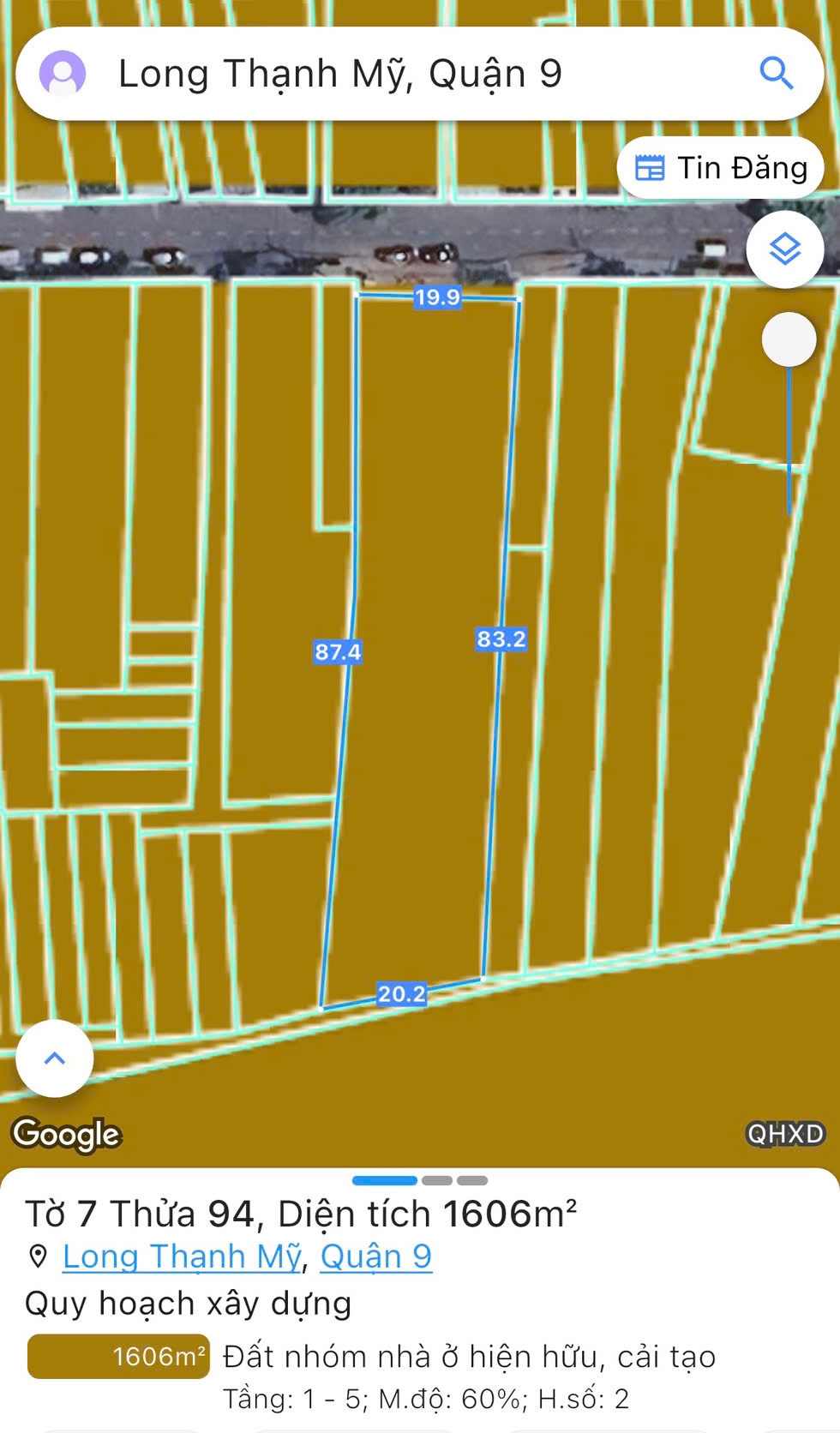Open the Tin Đăng listings button
The width and height of the screenshot is (840, 1433).
(720, 168)
